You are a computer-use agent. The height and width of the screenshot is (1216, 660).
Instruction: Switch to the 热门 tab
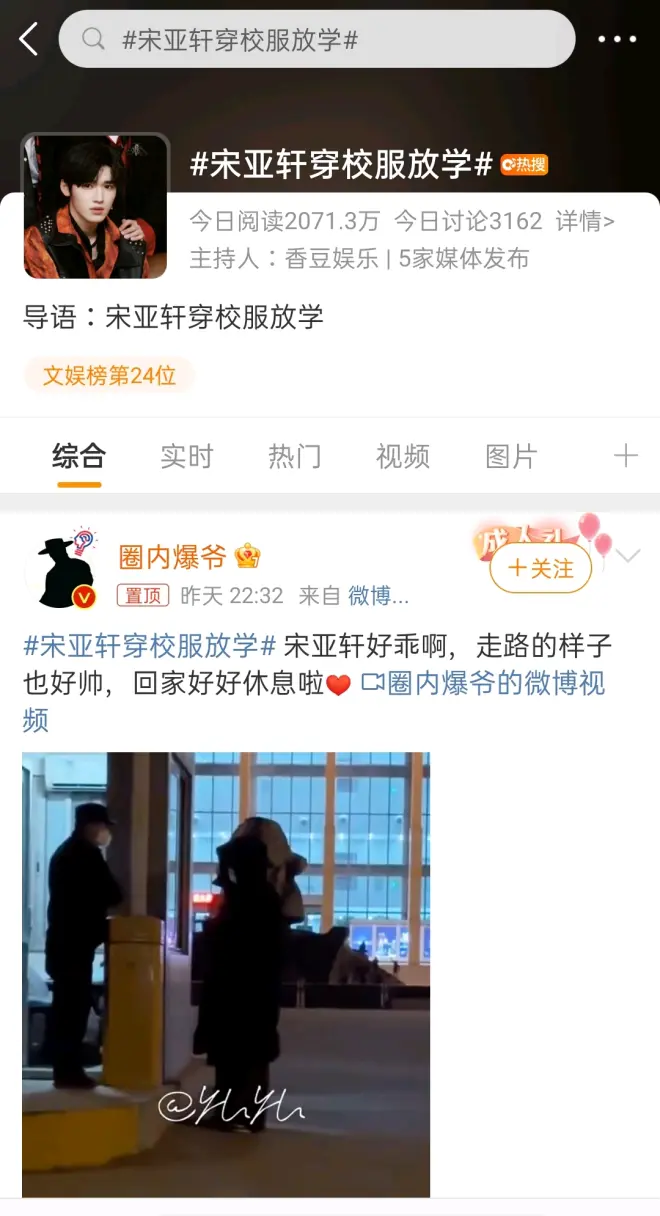click(x=295, y=457)
